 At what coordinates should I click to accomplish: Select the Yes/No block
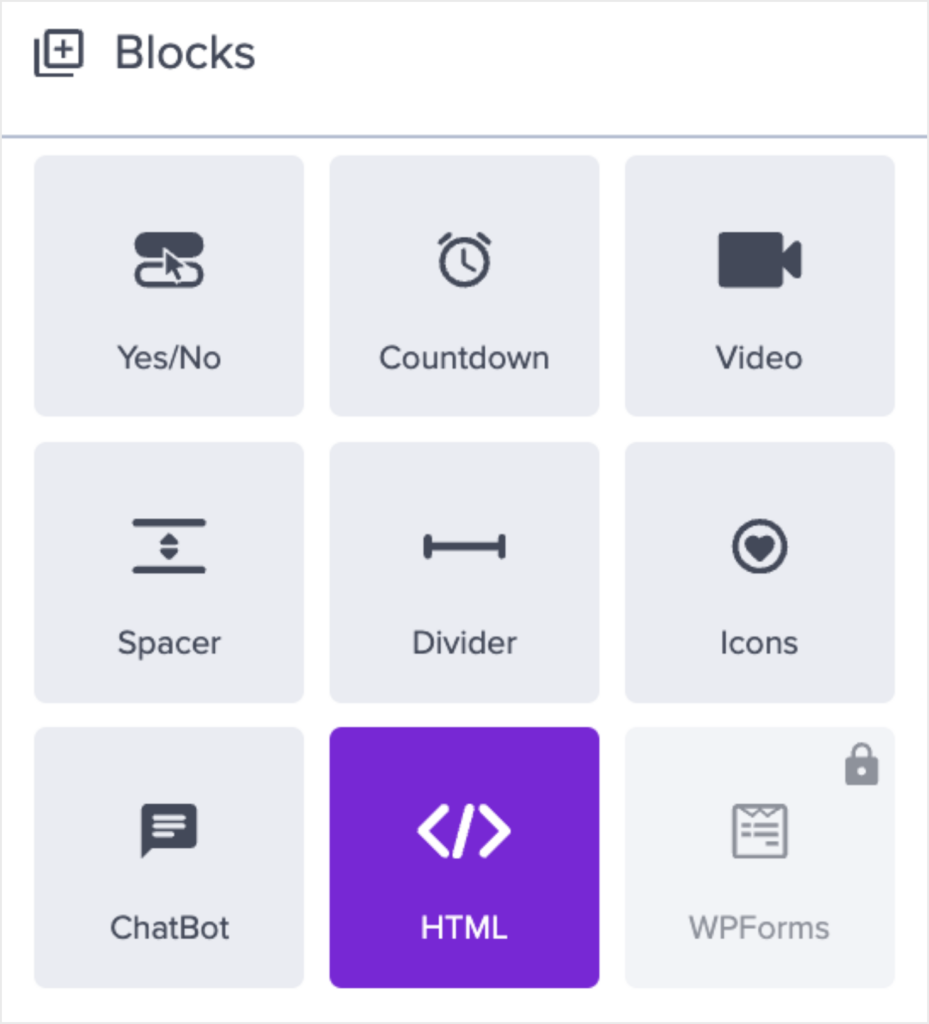click(168, 285)
